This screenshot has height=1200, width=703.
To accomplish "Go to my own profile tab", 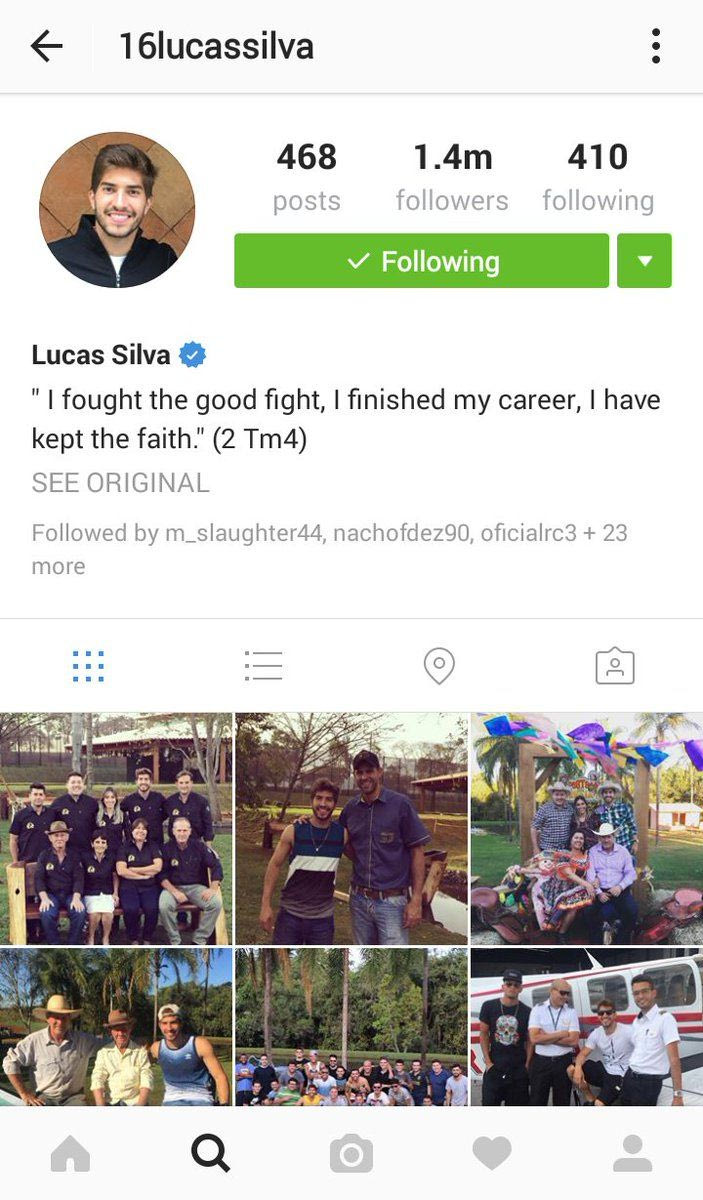I will pos(632,1154).
